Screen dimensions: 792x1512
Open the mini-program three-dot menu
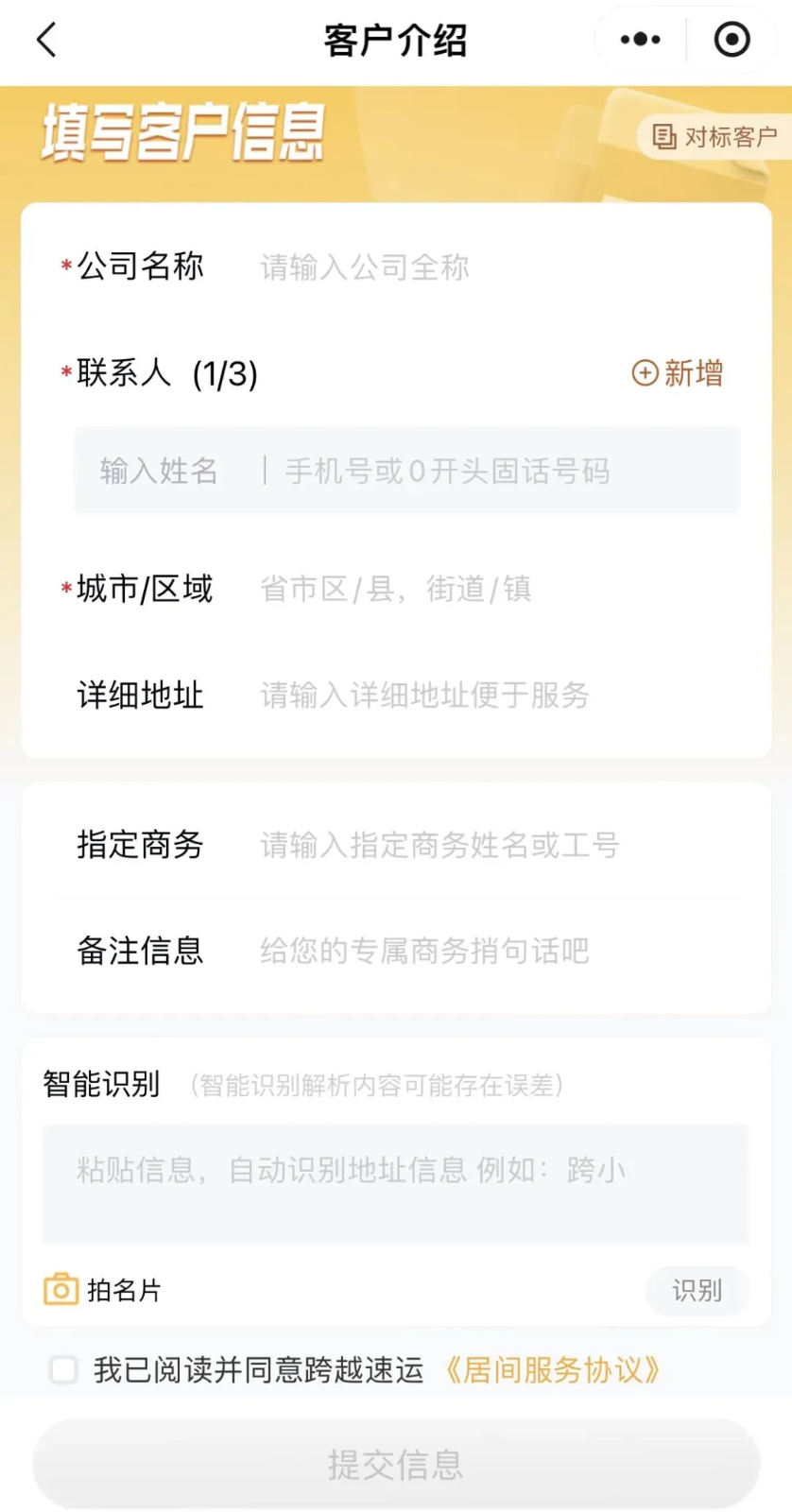point(640,40)
